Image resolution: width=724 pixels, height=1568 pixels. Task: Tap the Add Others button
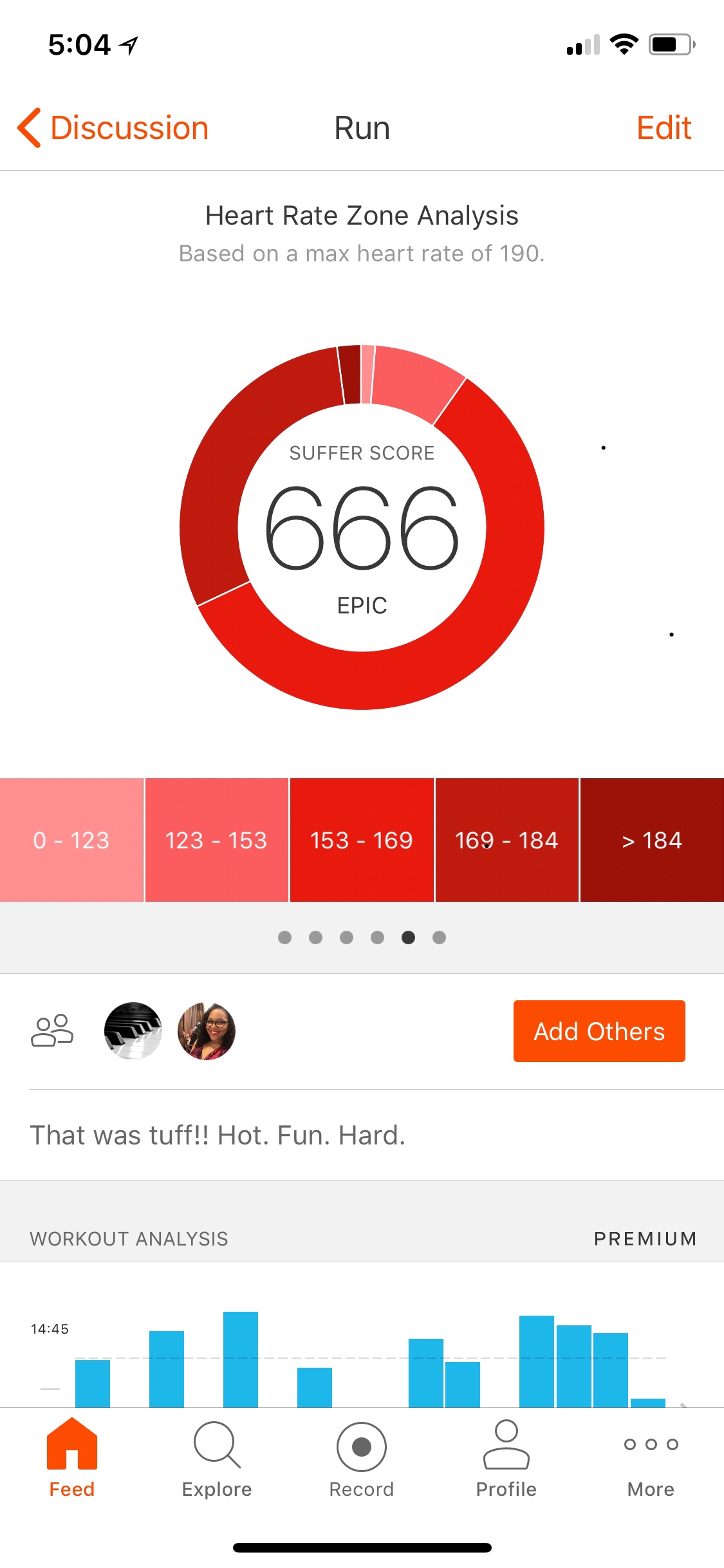coord(599,1031)
